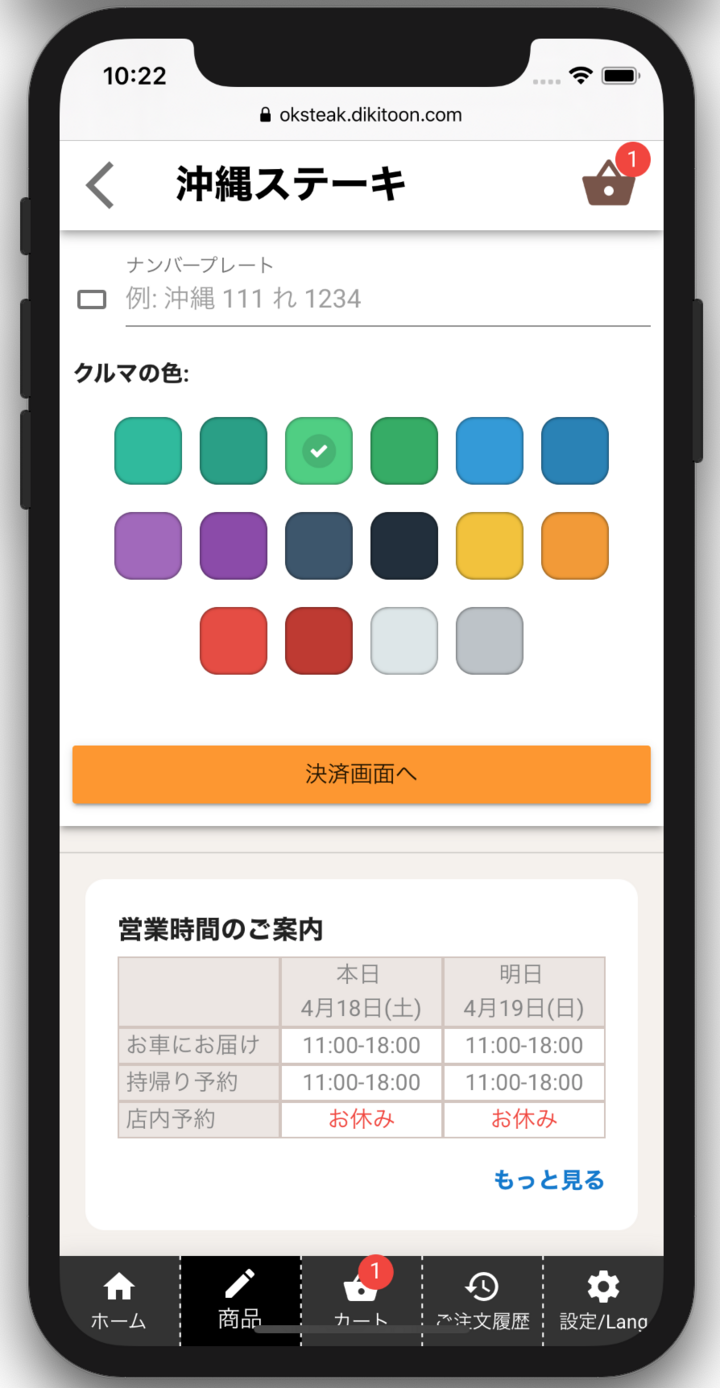Open the ご注文履歴 tab
Image resolution: width=720 pixels, height=1388 pixels.
click(482, 1300)
